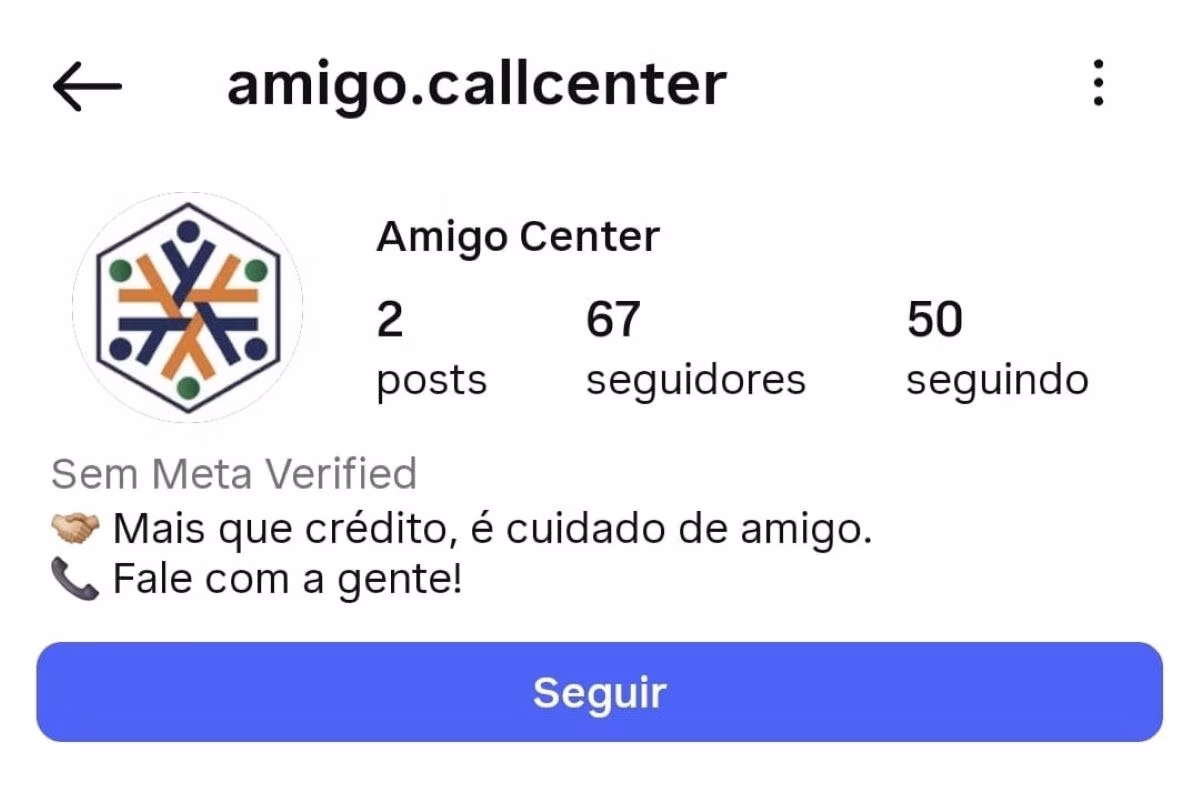
Task: Follow Amigo Center with Seguir button
Action: (x=599, y=692)
